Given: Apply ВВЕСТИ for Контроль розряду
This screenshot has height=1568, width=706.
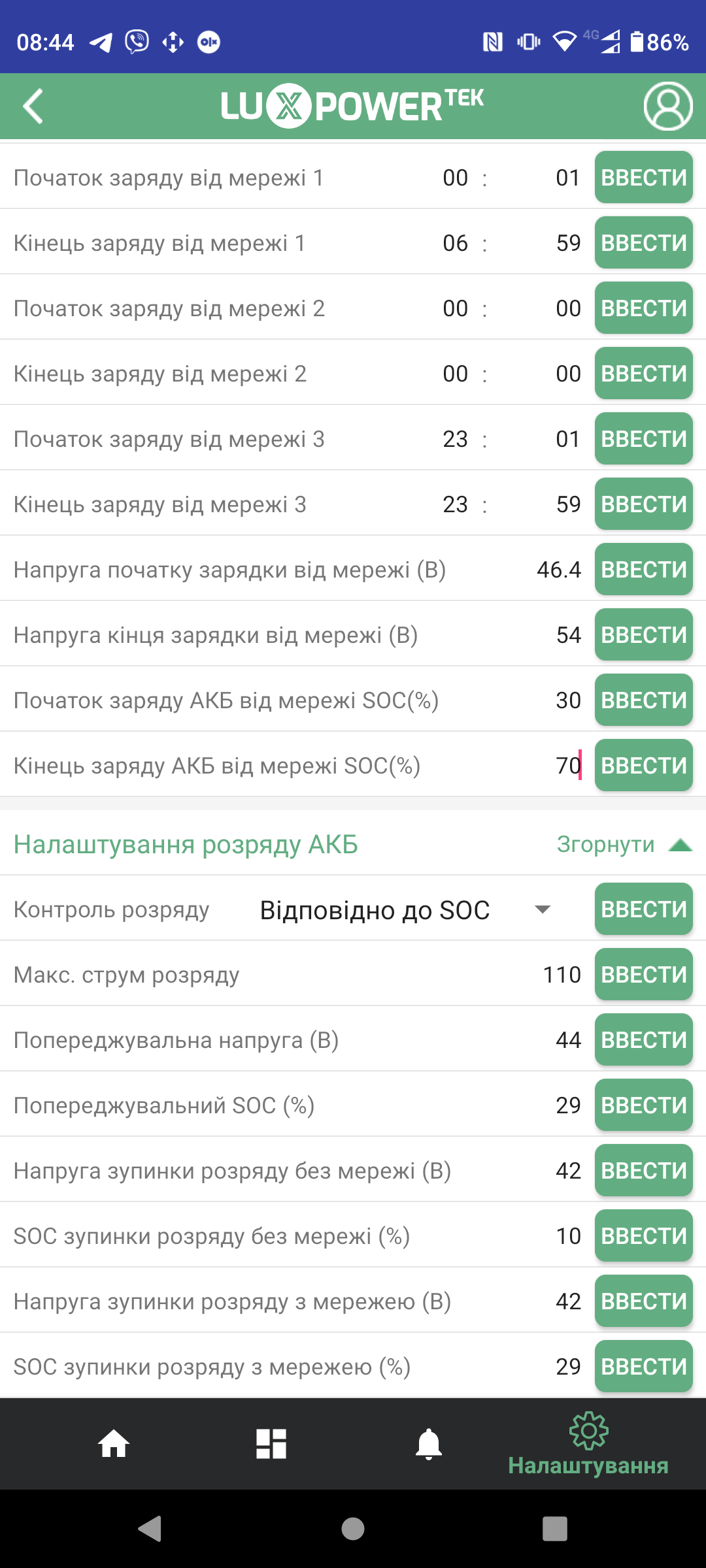Looking at the screenshot, I should pyautogui.click(x=643, y=909).
